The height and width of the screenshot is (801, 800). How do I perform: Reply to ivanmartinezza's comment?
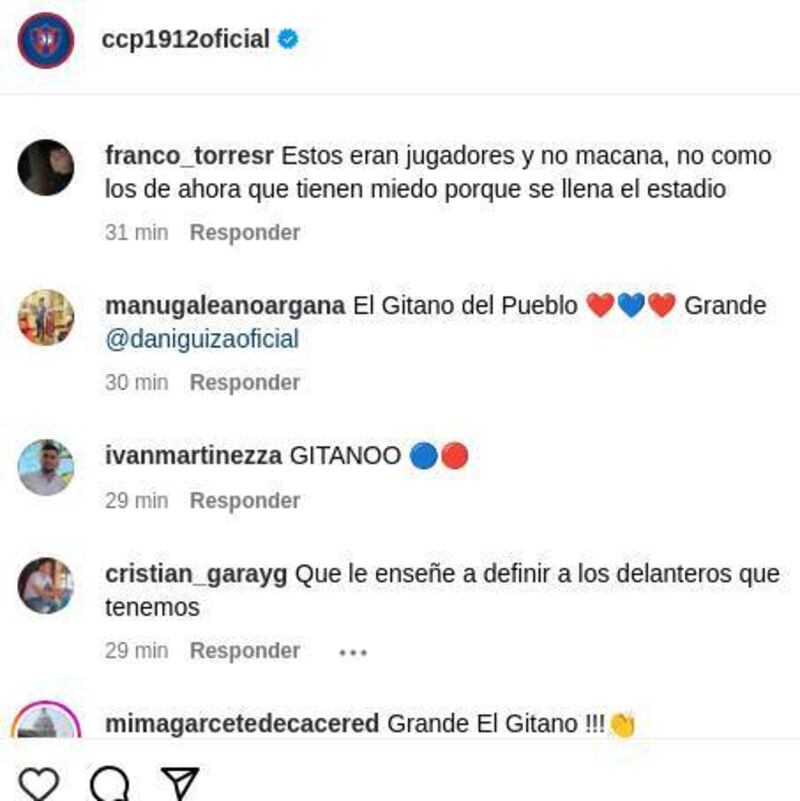pyautogui.click(x=245, y=501)
